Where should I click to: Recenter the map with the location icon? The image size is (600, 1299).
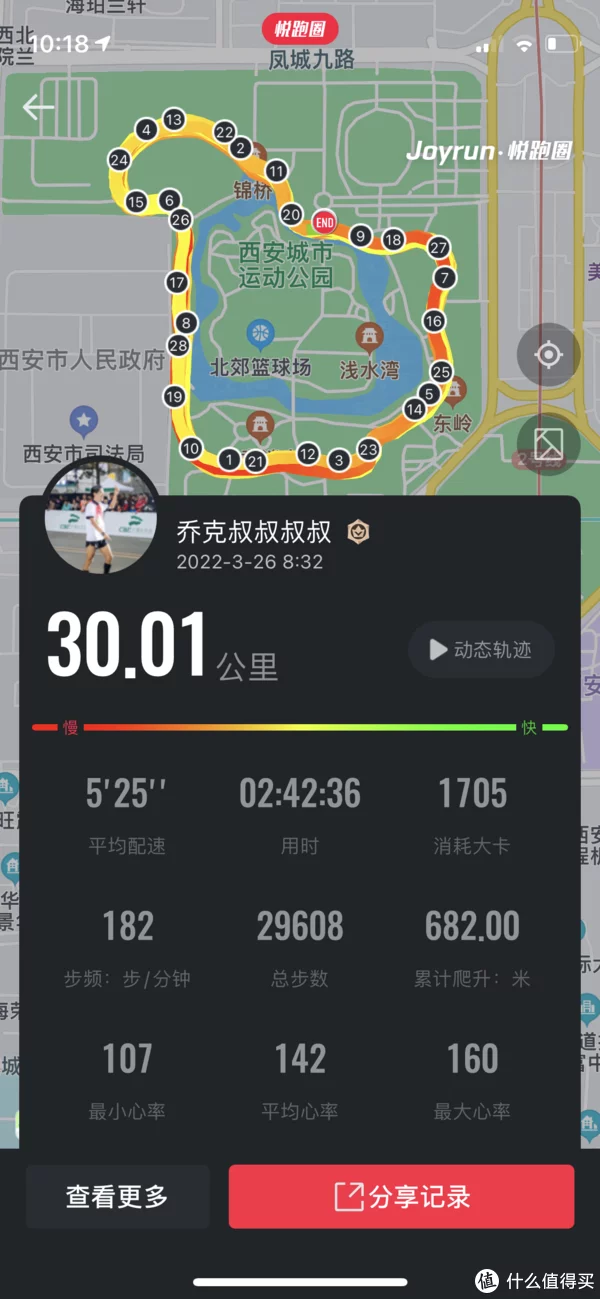[548, 355]
